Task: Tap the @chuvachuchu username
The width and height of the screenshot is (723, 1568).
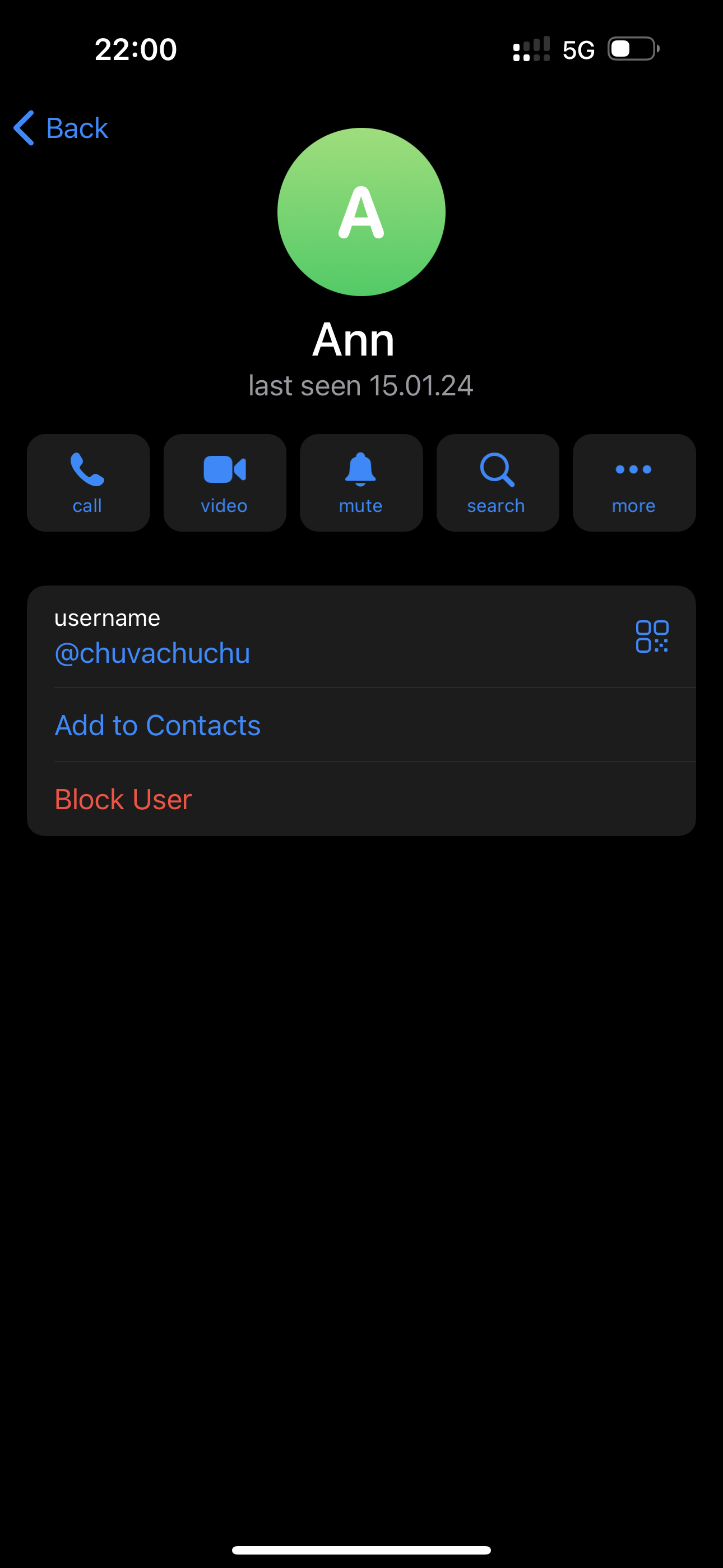Action: click(152, 653)
